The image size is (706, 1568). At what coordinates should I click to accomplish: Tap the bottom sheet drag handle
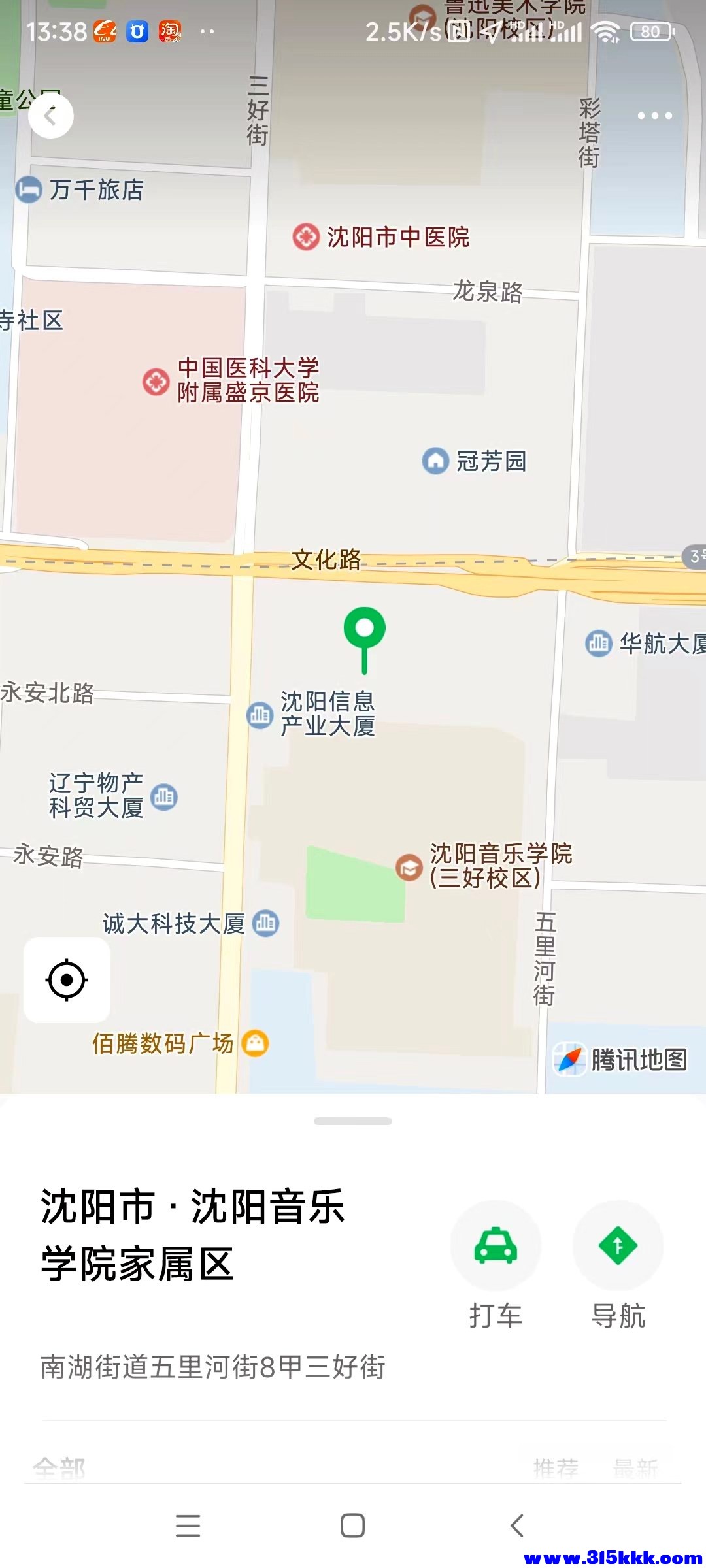click(353, 1121)
